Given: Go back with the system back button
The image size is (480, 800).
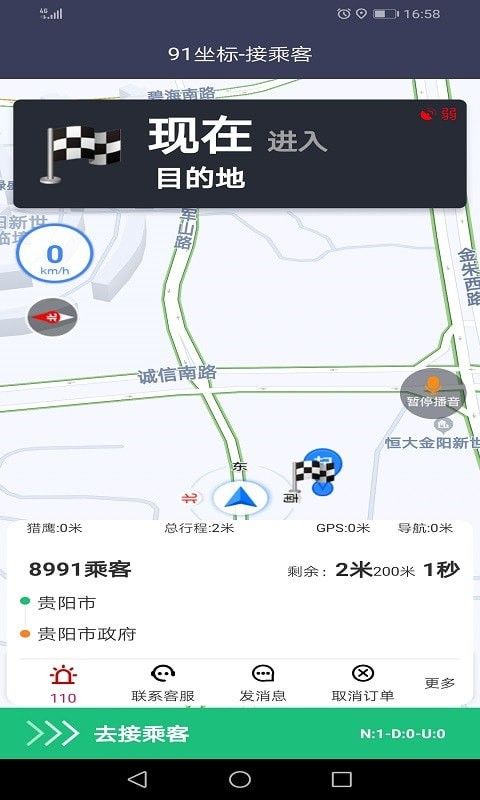Looking at the screenshot, I should coord(137,779).
